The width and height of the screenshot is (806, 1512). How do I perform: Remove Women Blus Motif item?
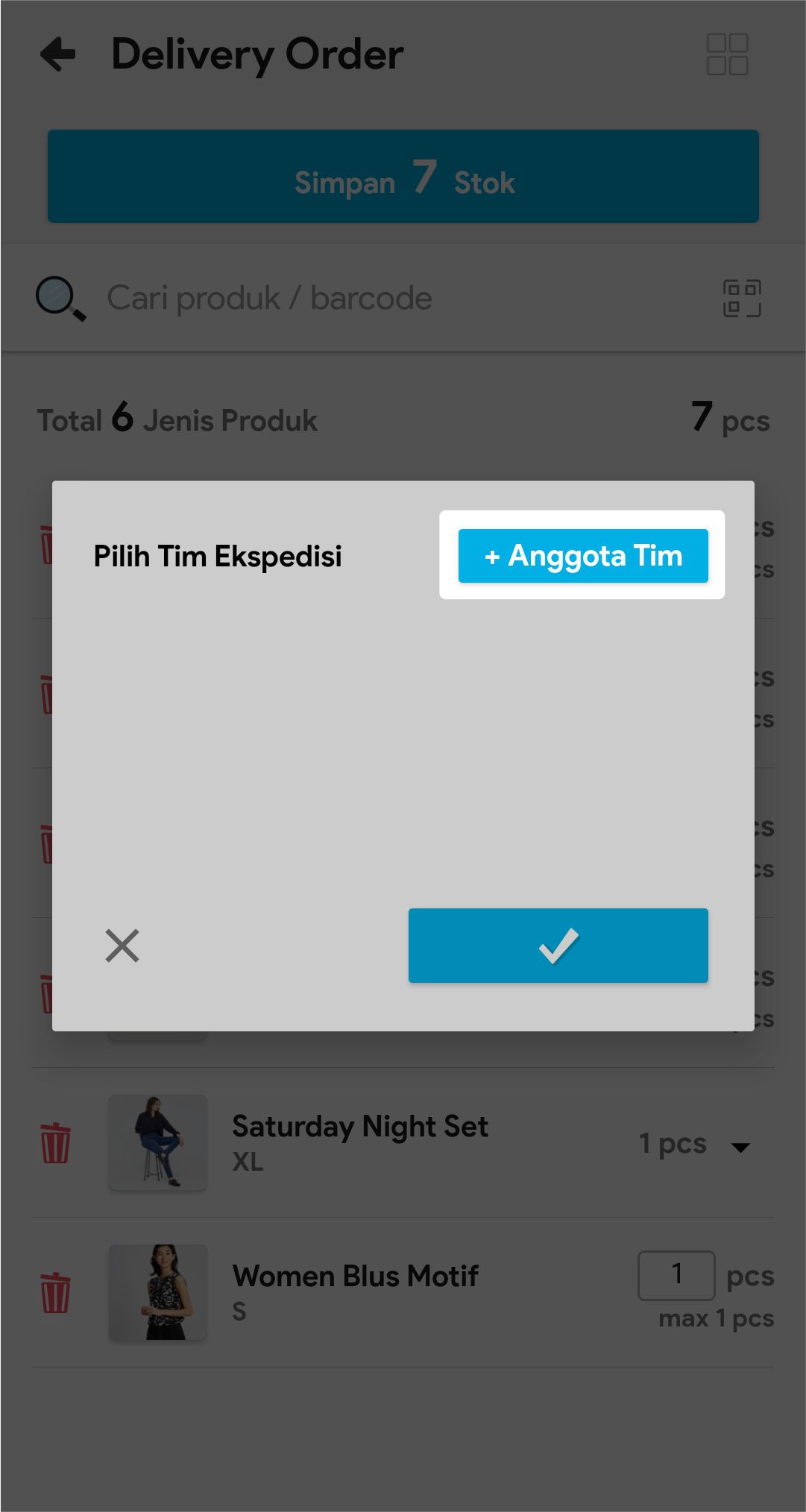[x=55, y=1293]
